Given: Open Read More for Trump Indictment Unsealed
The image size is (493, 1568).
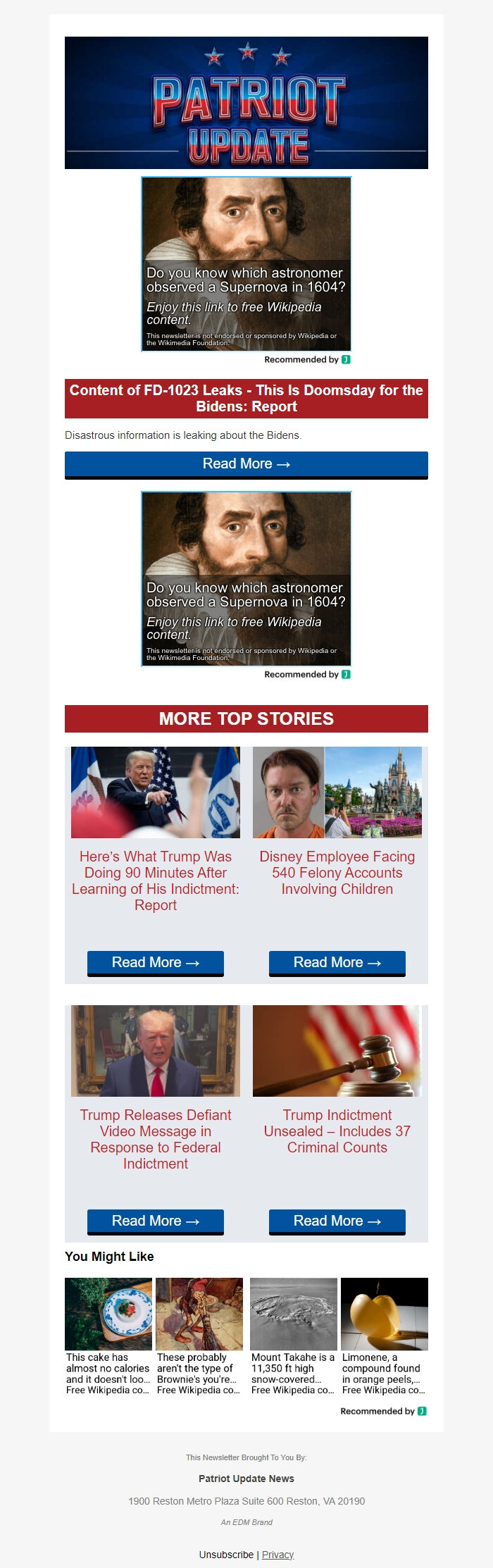Looking at the screenshot, I should point(337,1221).
